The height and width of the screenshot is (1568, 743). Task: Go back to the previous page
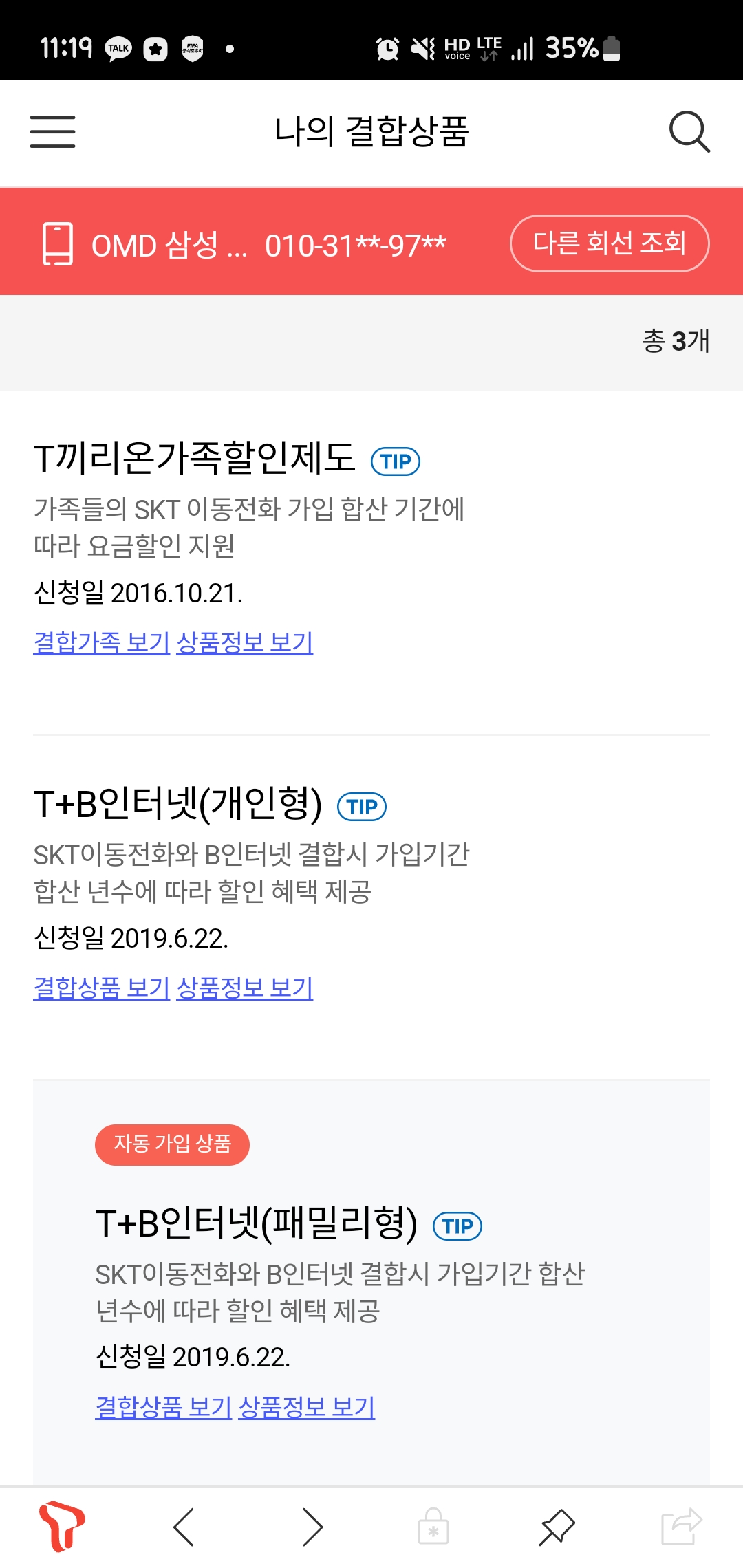[x=184, y=1527]
